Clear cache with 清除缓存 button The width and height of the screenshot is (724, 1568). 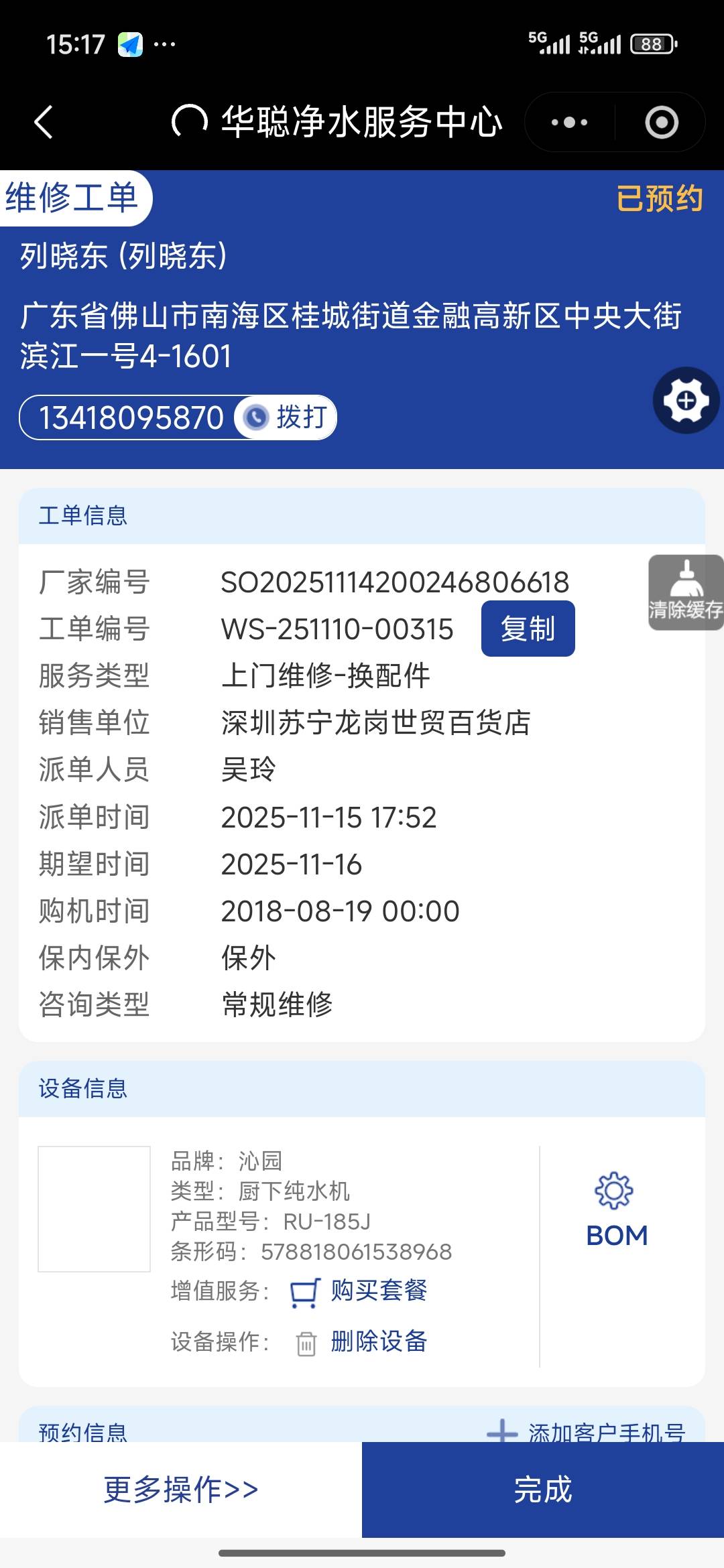[685, 592]
